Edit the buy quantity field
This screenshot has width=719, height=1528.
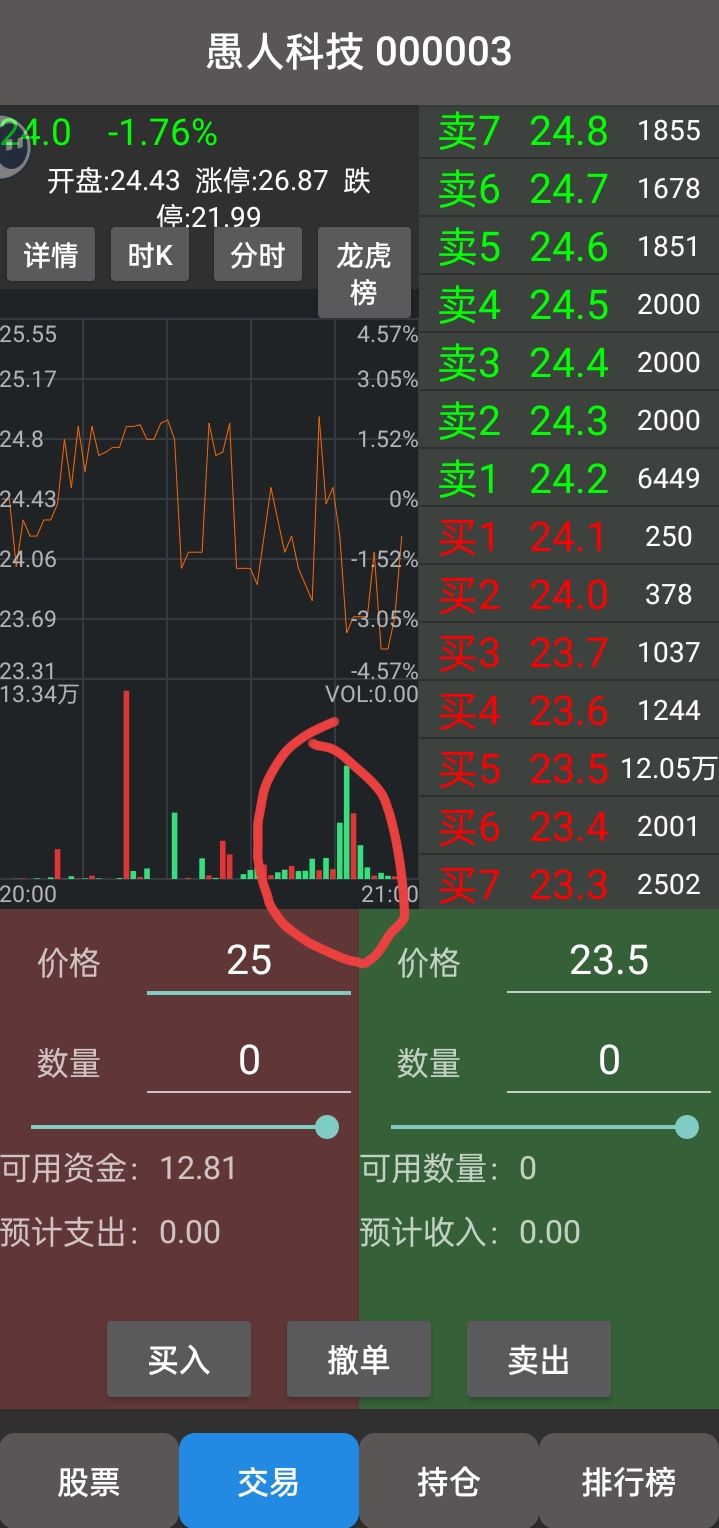coord(249,1060)
